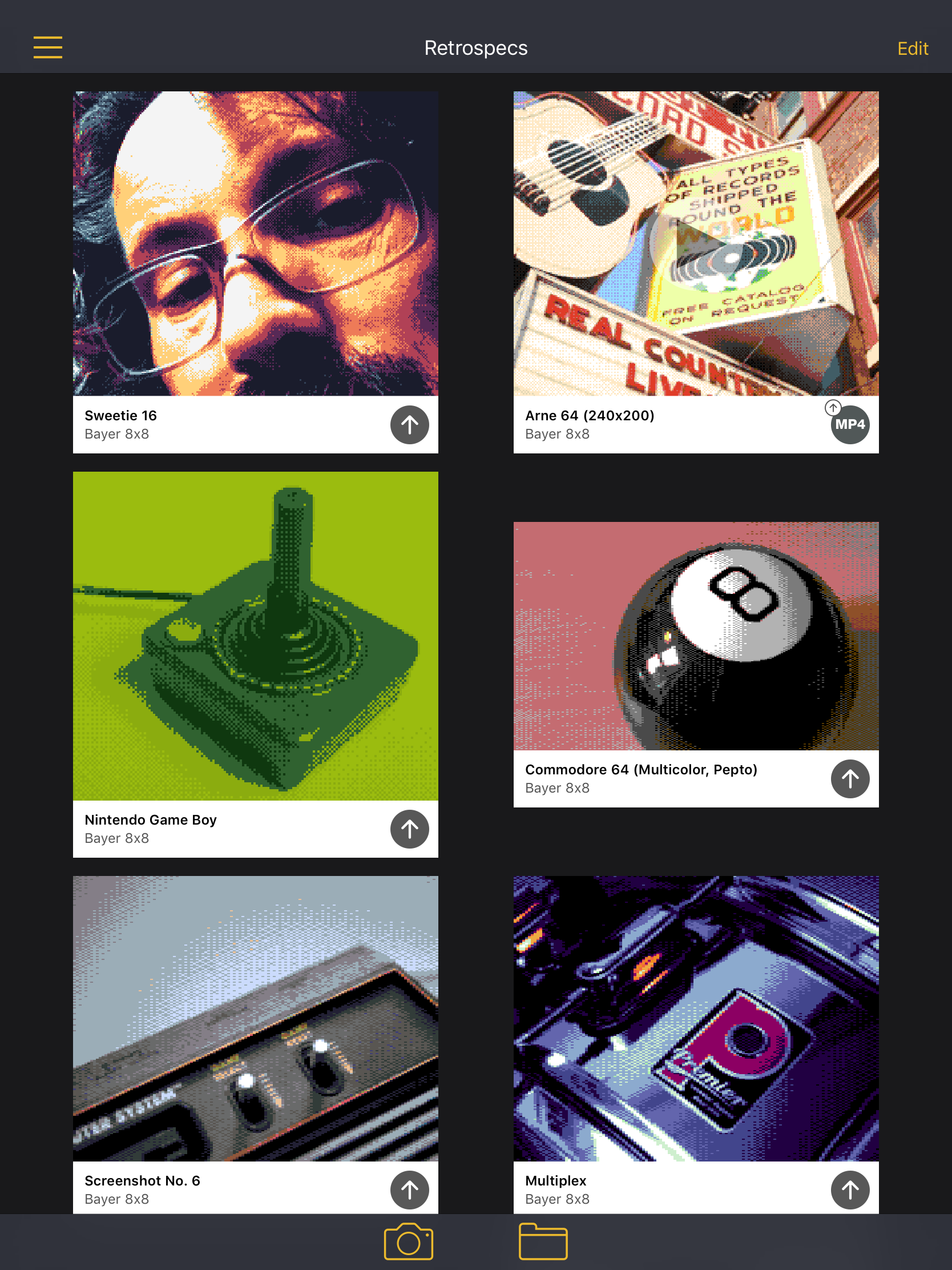This screenshot has height=1270, width=952.
Task: Share the Nintendo Game Boy image
Action: [x=409, y=829]
